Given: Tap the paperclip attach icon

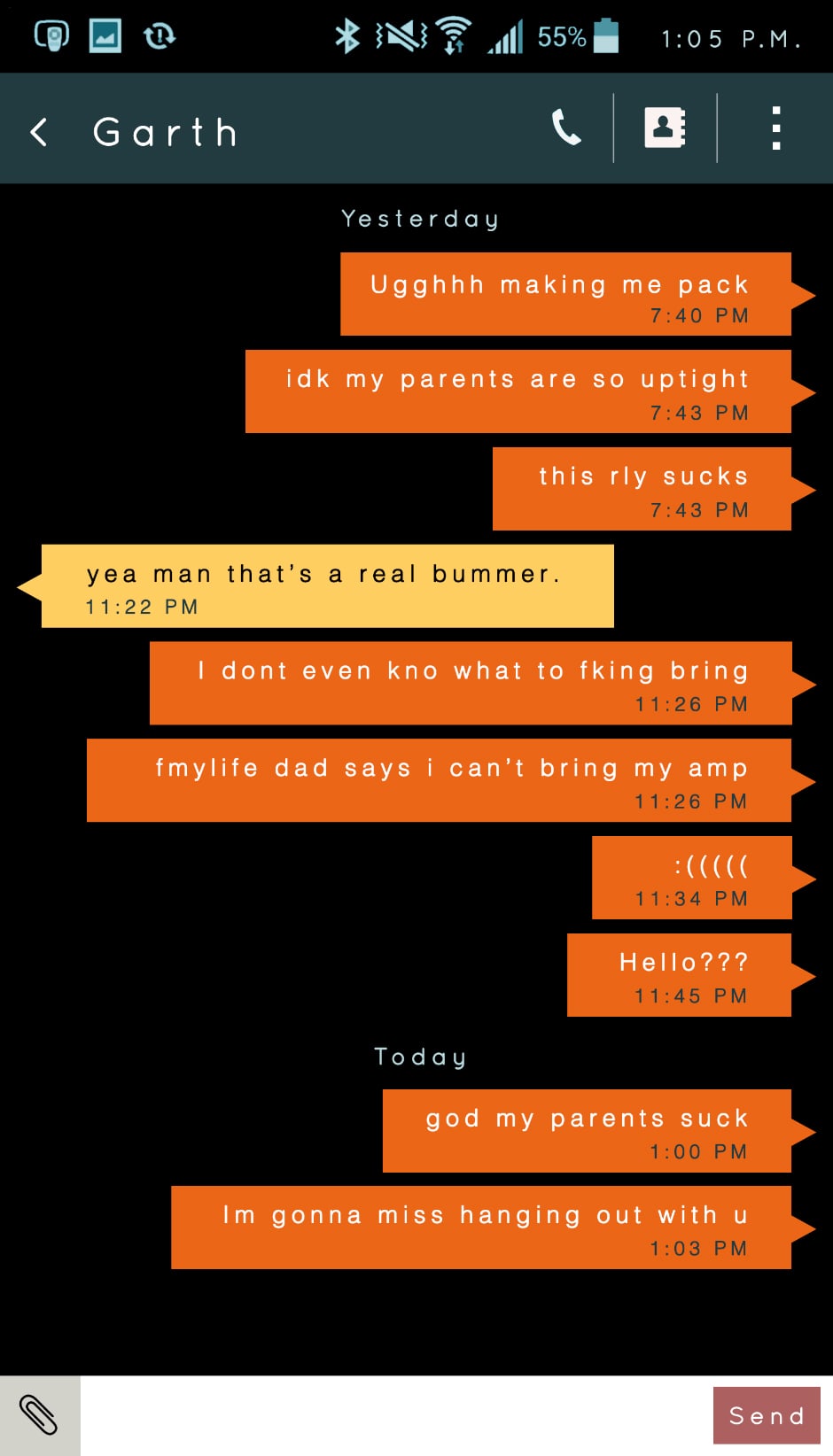Looking at the screenshot, I should pos(40,1415).
